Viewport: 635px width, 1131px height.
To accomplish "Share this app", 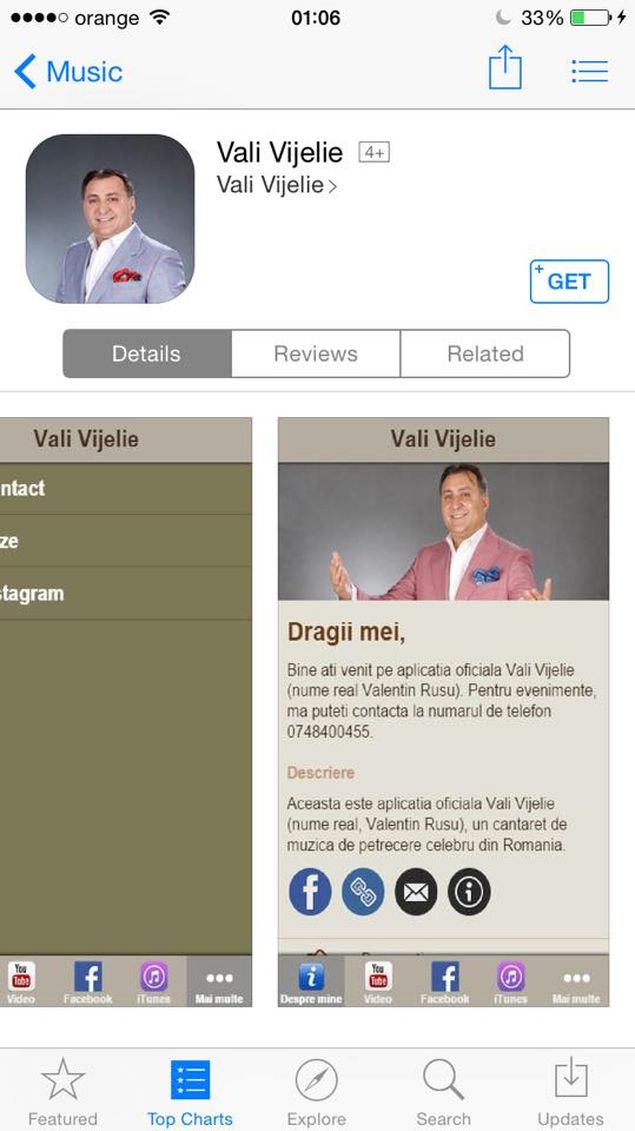I will (x=505, y=69).
